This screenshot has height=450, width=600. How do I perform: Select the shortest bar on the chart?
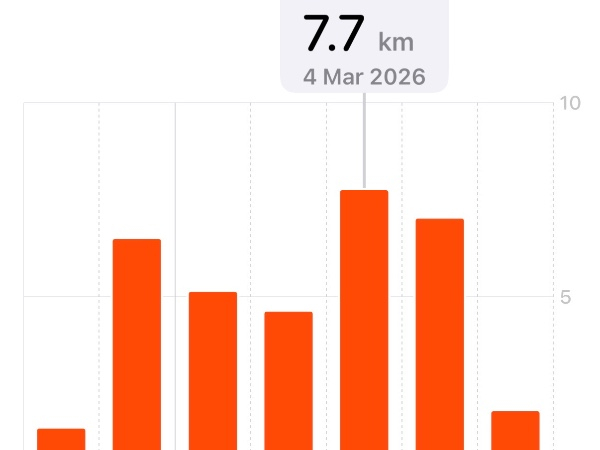tap(61, 439)
